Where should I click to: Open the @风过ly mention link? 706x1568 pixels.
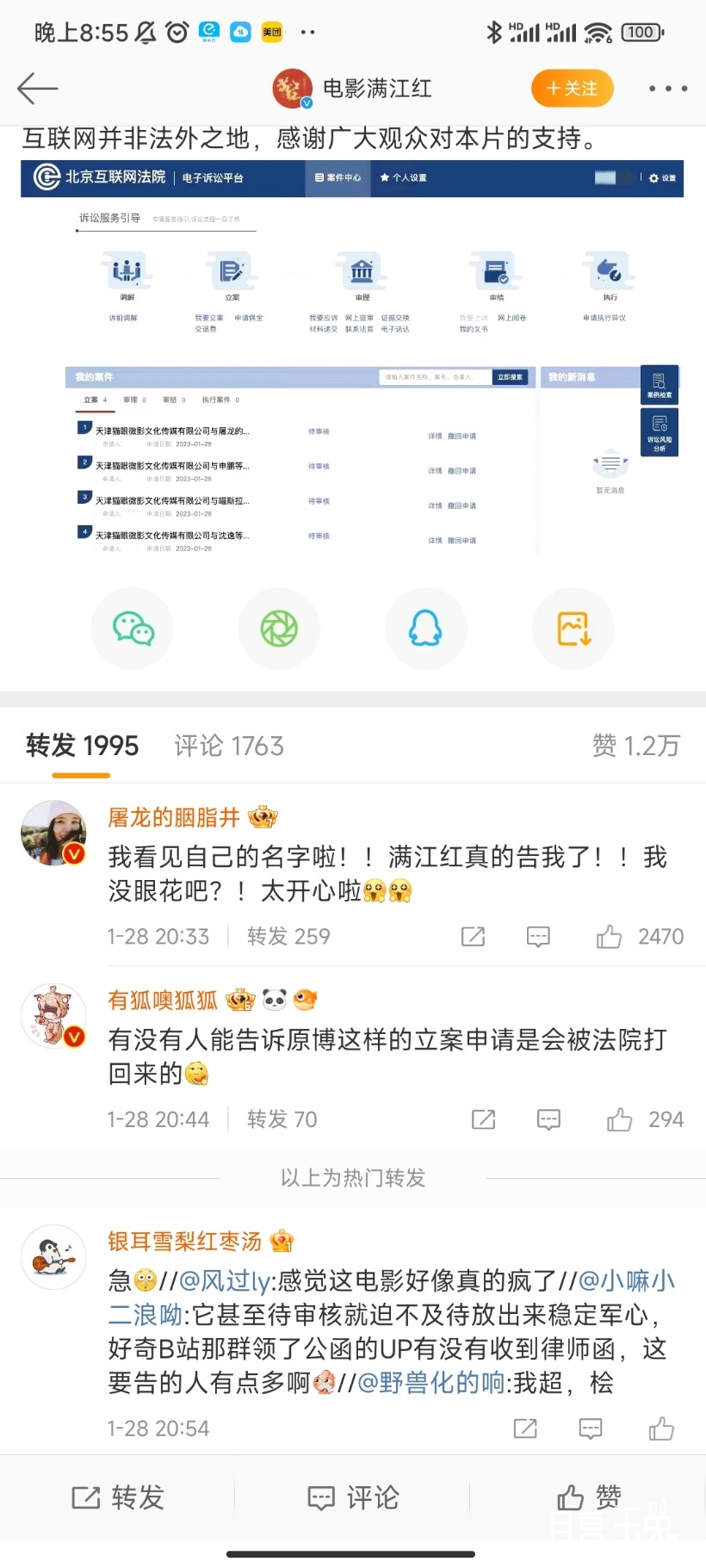point(224,1281)
